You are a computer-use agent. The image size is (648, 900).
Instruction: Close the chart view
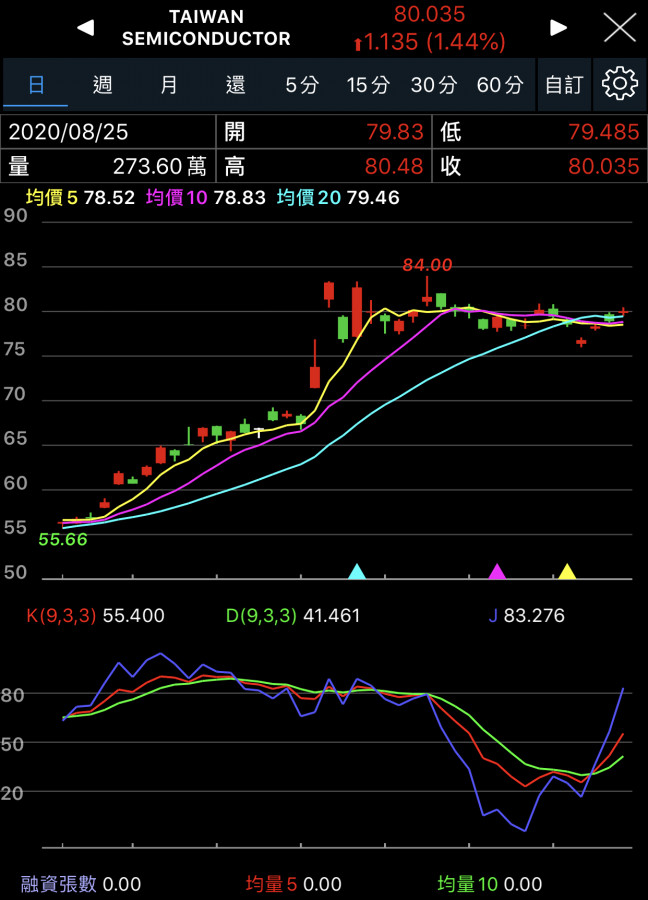coord(620,28)
